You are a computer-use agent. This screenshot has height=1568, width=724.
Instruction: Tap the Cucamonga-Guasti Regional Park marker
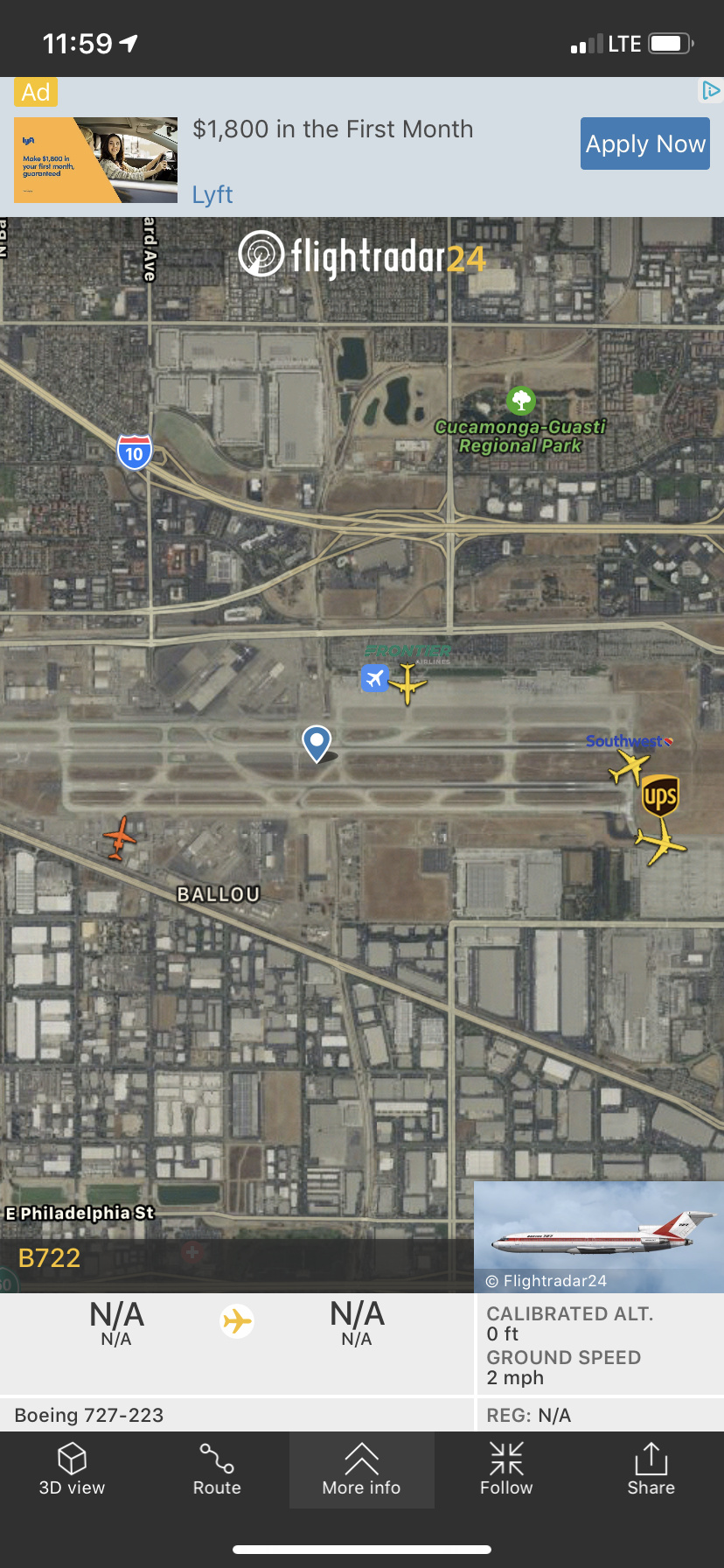coord(521,401)
